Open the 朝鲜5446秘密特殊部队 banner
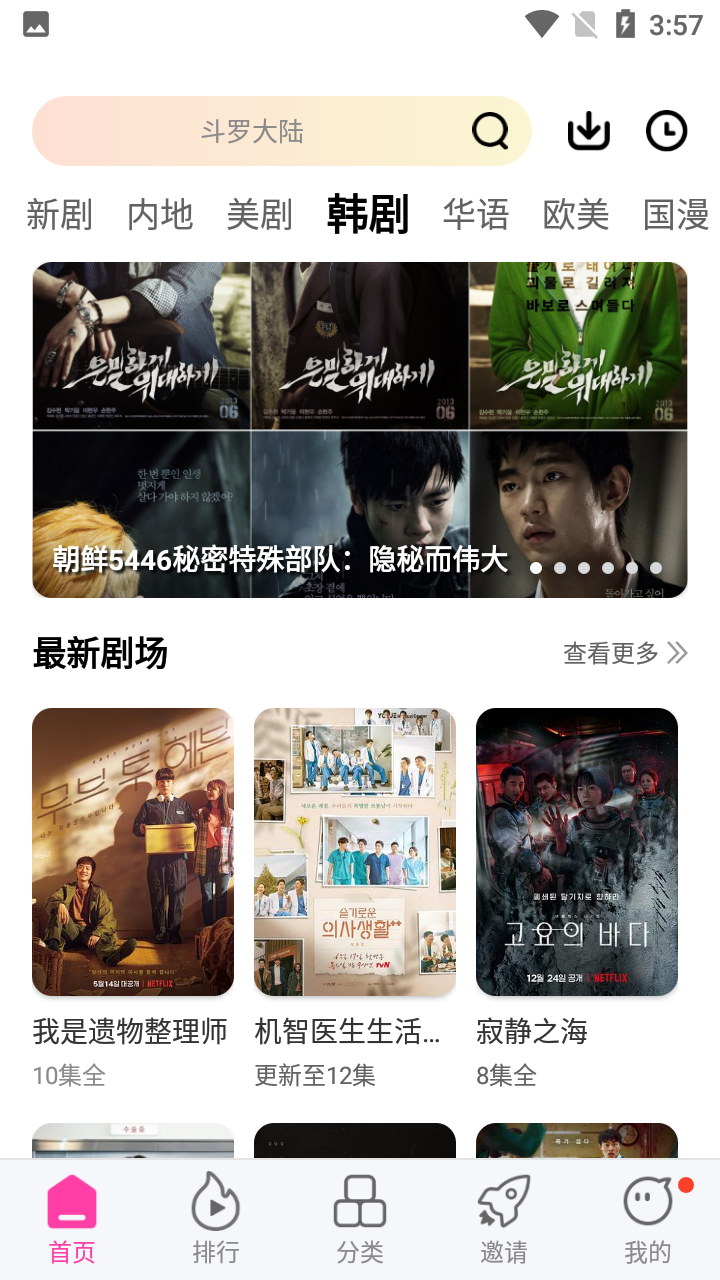The height and width of the screenshot is (1280, 720). [x=360, y=430]
